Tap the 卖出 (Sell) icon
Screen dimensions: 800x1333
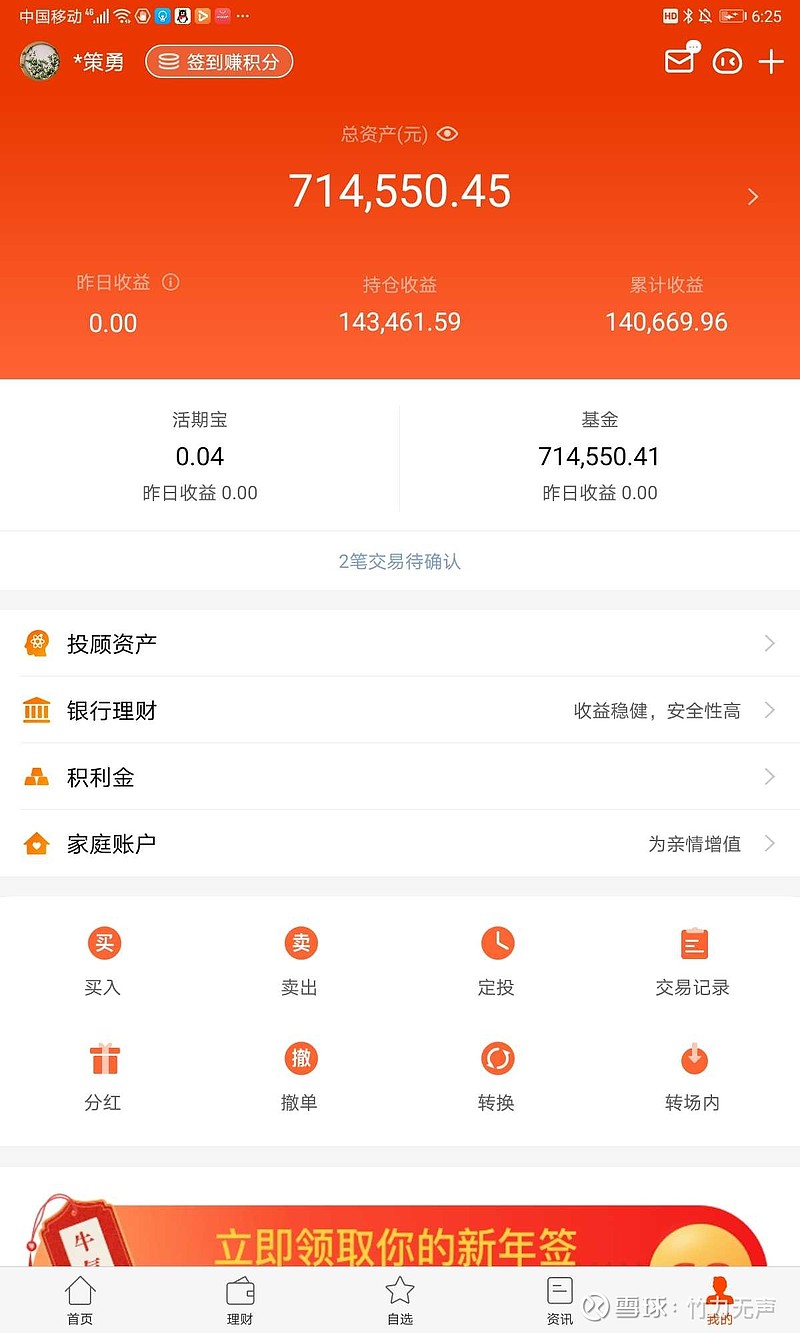[x=299, y=942]
